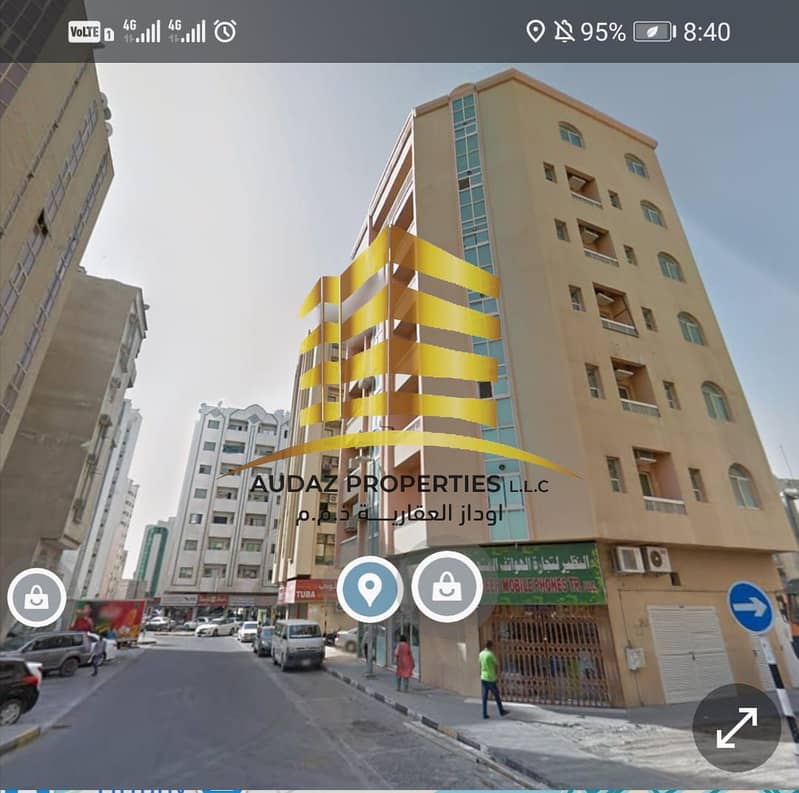Open the shop marker near the parked cars

(x=37, y=598)
